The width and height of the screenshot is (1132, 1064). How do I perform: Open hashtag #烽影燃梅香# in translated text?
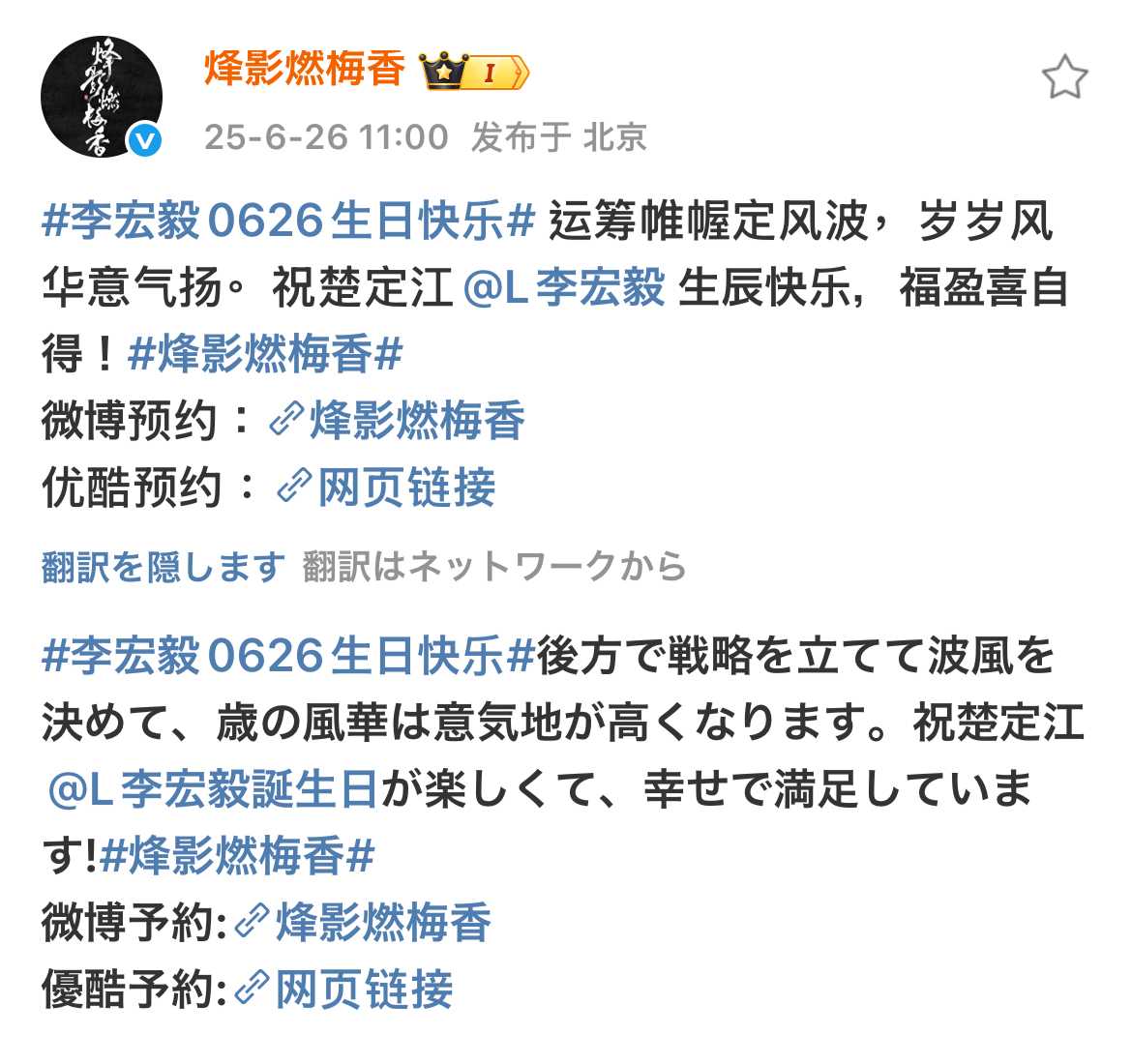click(x=237, y=856)
